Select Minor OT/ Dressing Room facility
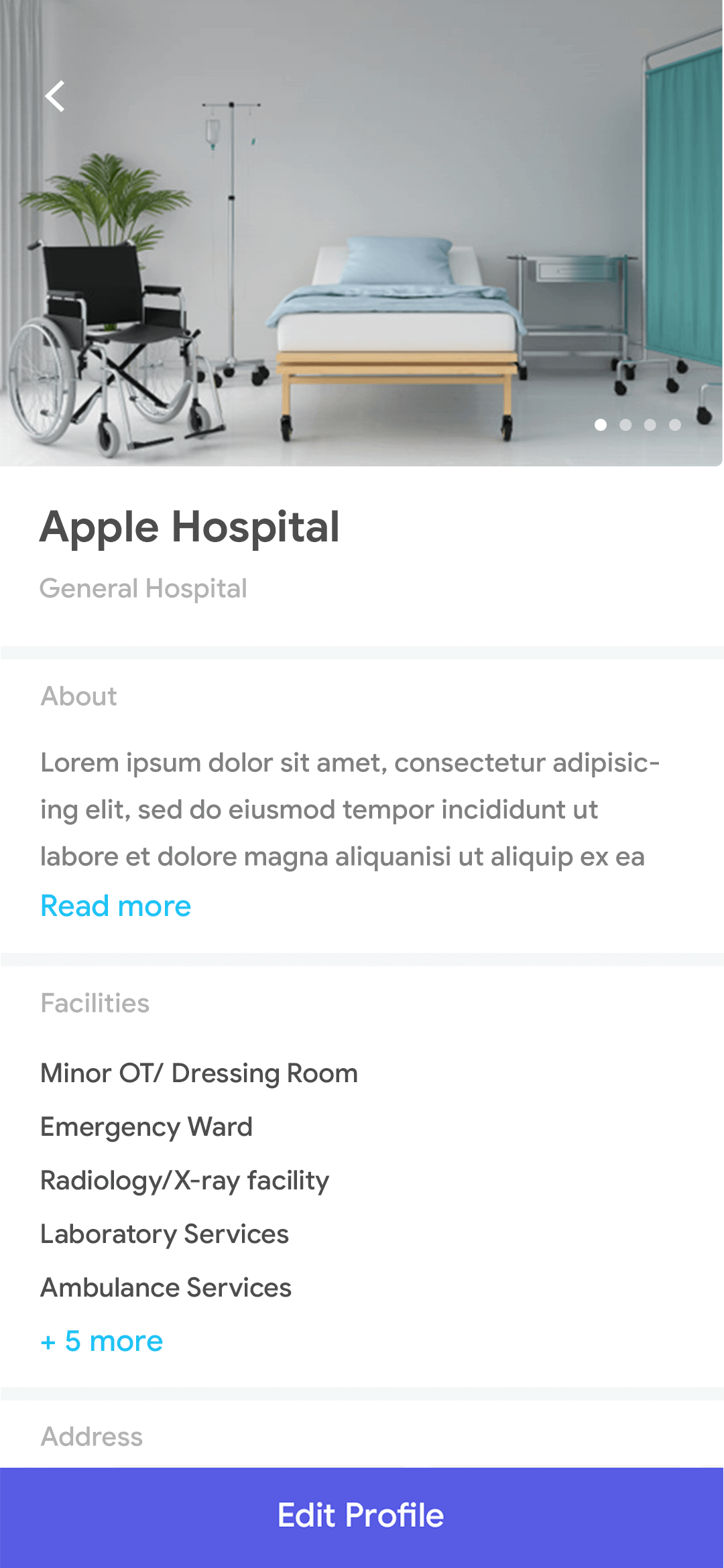Image resolution: width=724 pixels, height=1568 pixels. point(198,1073)
